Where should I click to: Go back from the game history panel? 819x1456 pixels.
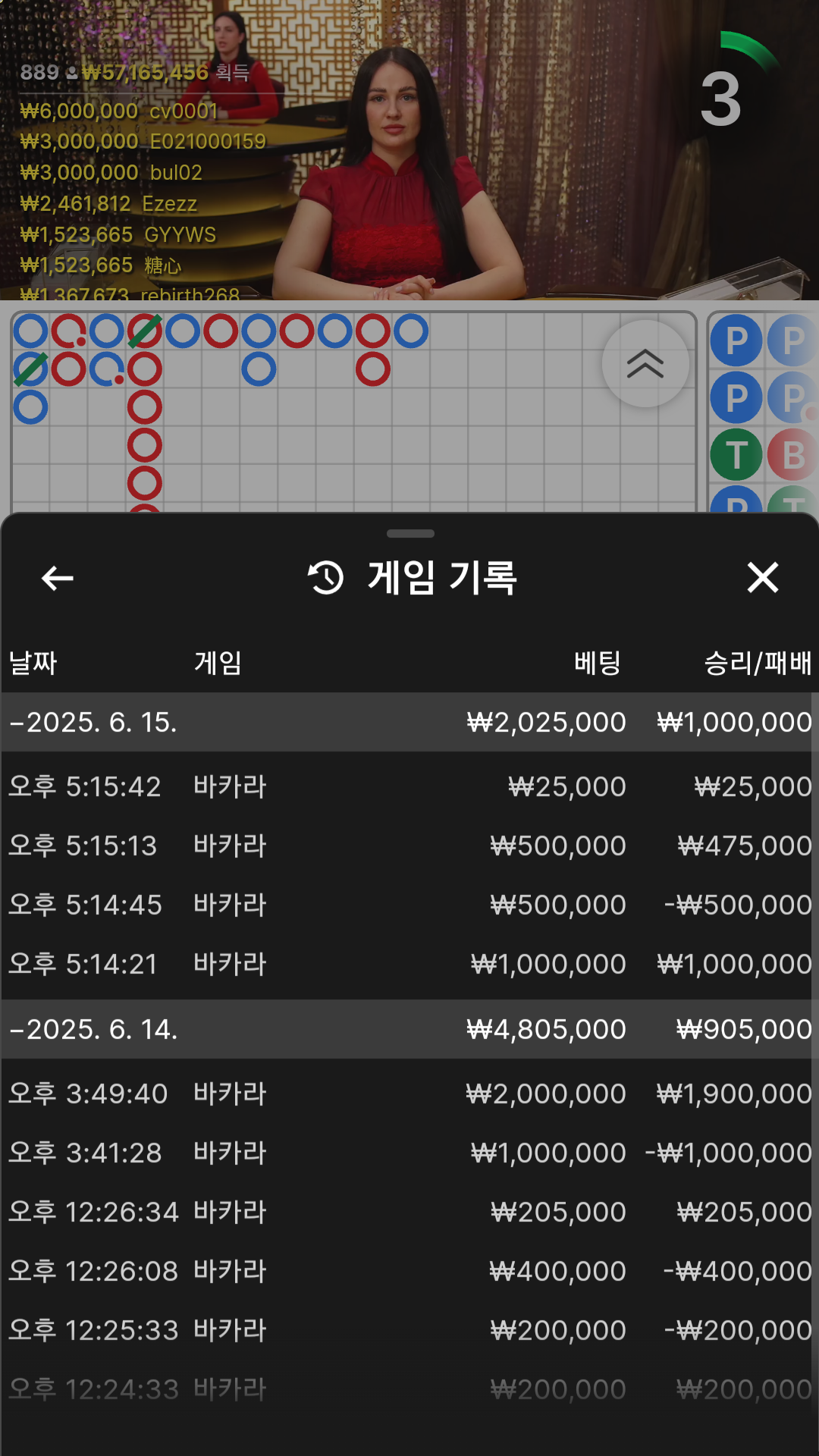pyautogui.click(x=57, y=578)
